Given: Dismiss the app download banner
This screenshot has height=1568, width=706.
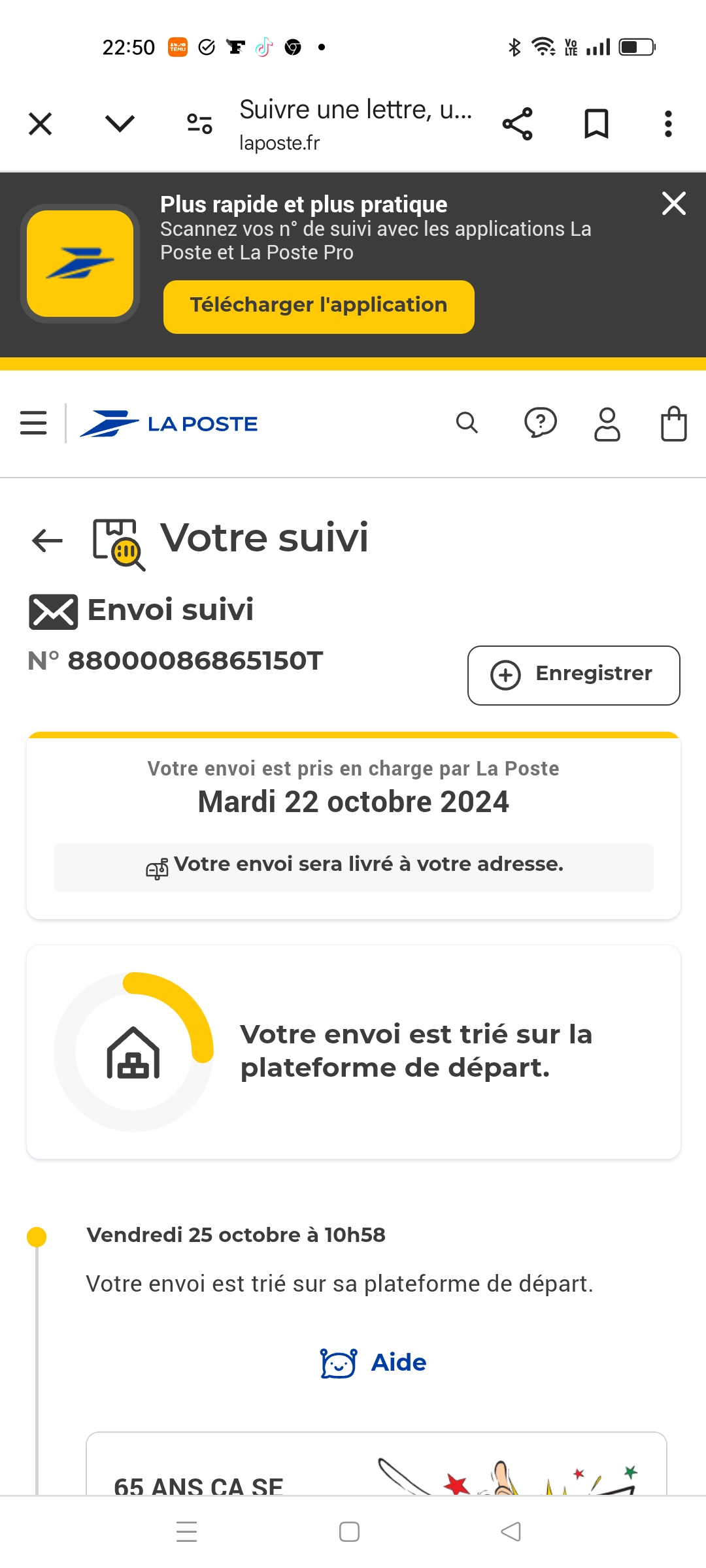Looking at the screenshot, I should pos(674,203).
